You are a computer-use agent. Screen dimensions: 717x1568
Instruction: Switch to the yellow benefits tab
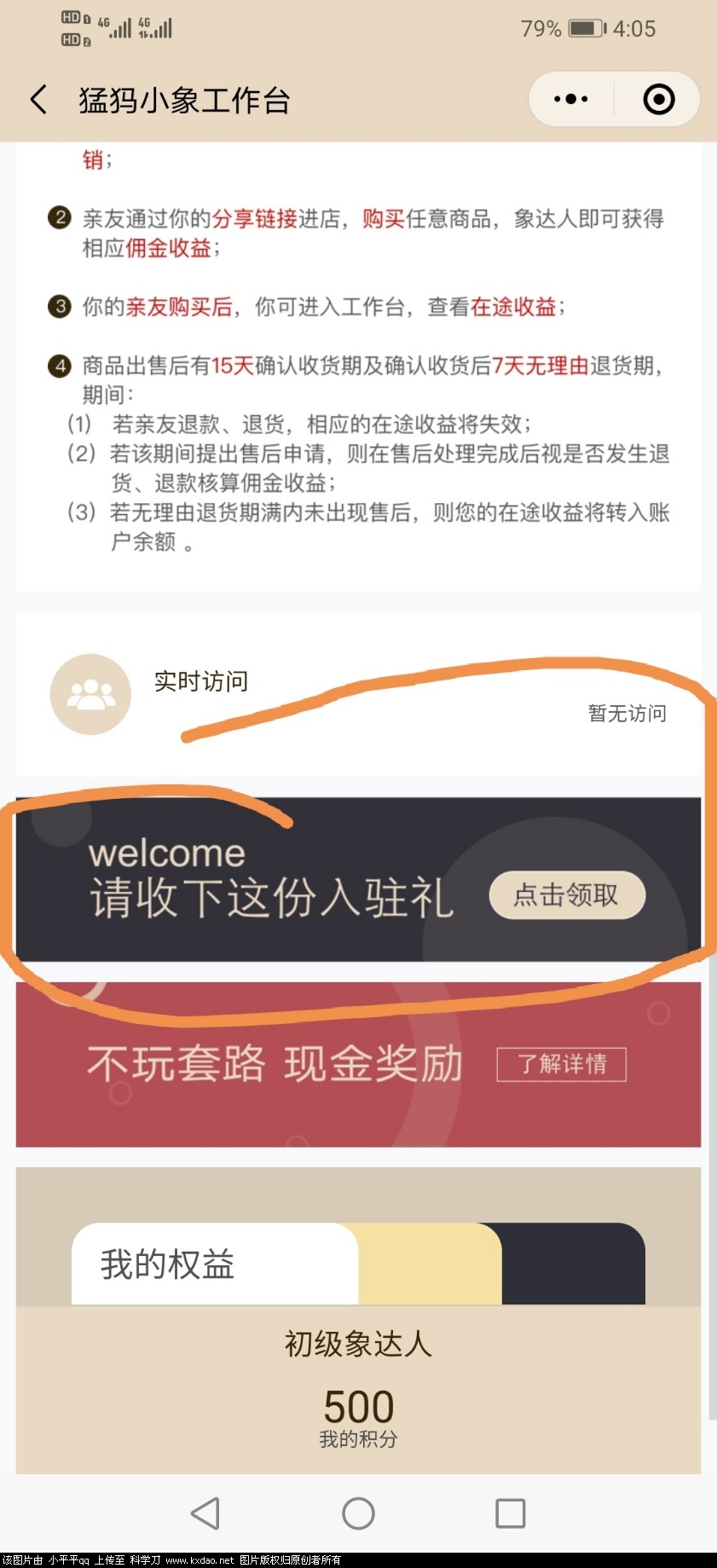(x=431, y=1264)
